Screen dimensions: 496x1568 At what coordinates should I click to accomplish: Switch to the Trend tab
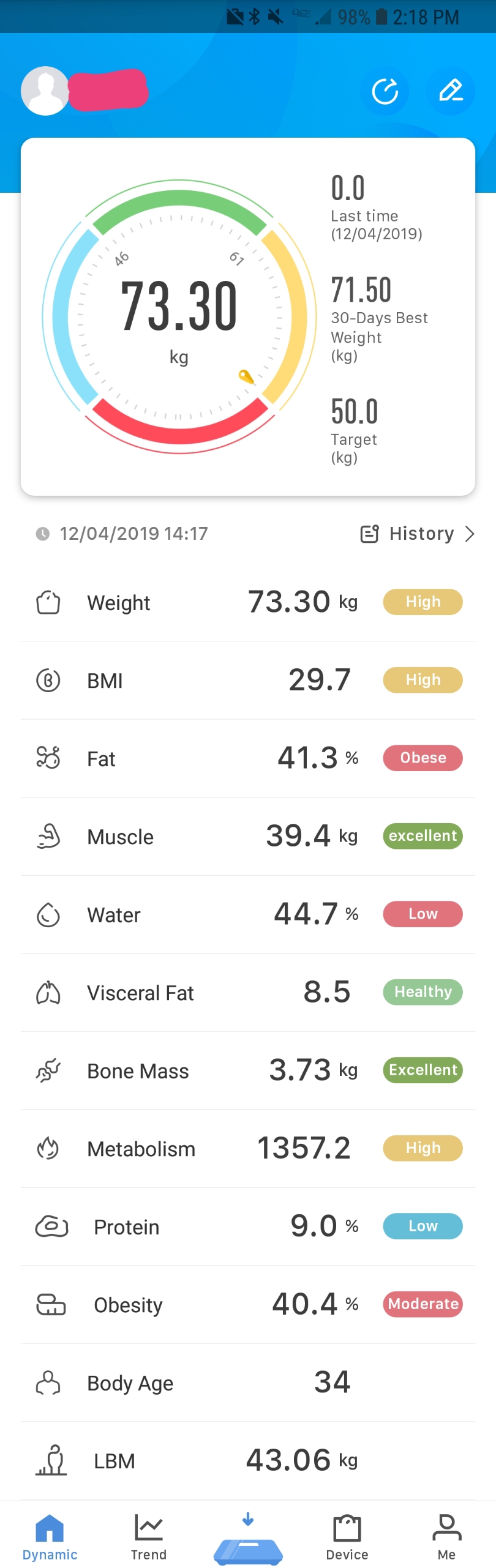click(x=149, y=1537)
